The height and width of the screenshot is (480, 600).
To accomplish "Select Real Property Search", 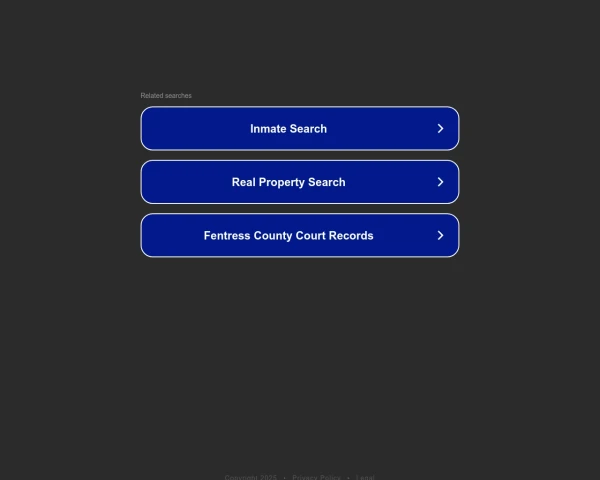I will (x=300, y=182).
